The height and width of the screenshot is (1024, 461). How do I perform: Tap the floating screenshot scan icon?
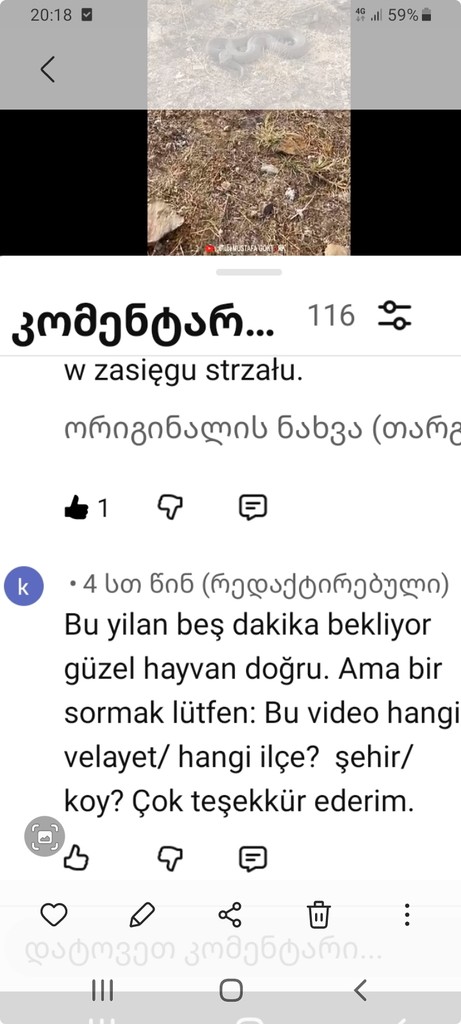pos(44,836)
